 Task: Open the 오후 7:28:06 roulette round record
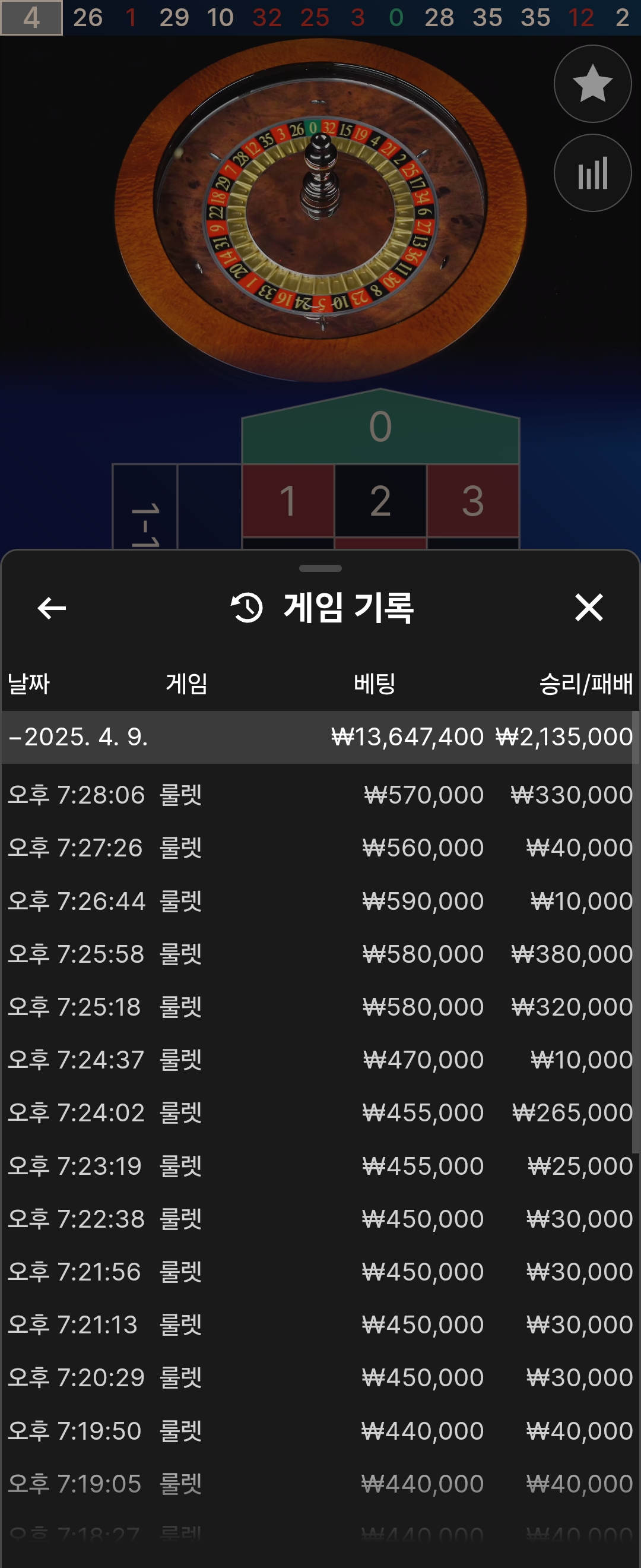click(320, 795)
